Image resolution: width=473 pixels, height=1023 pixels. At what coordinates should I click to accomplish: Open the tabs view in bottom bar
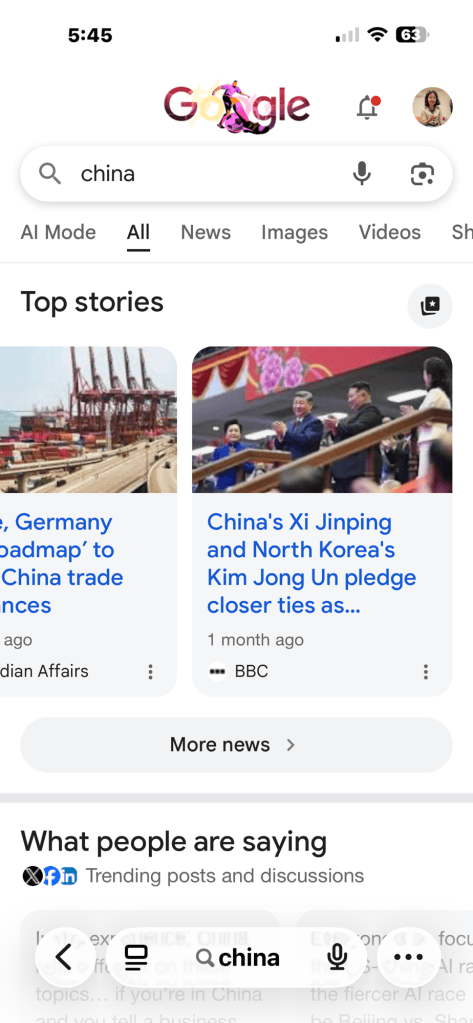coord(136,957)
